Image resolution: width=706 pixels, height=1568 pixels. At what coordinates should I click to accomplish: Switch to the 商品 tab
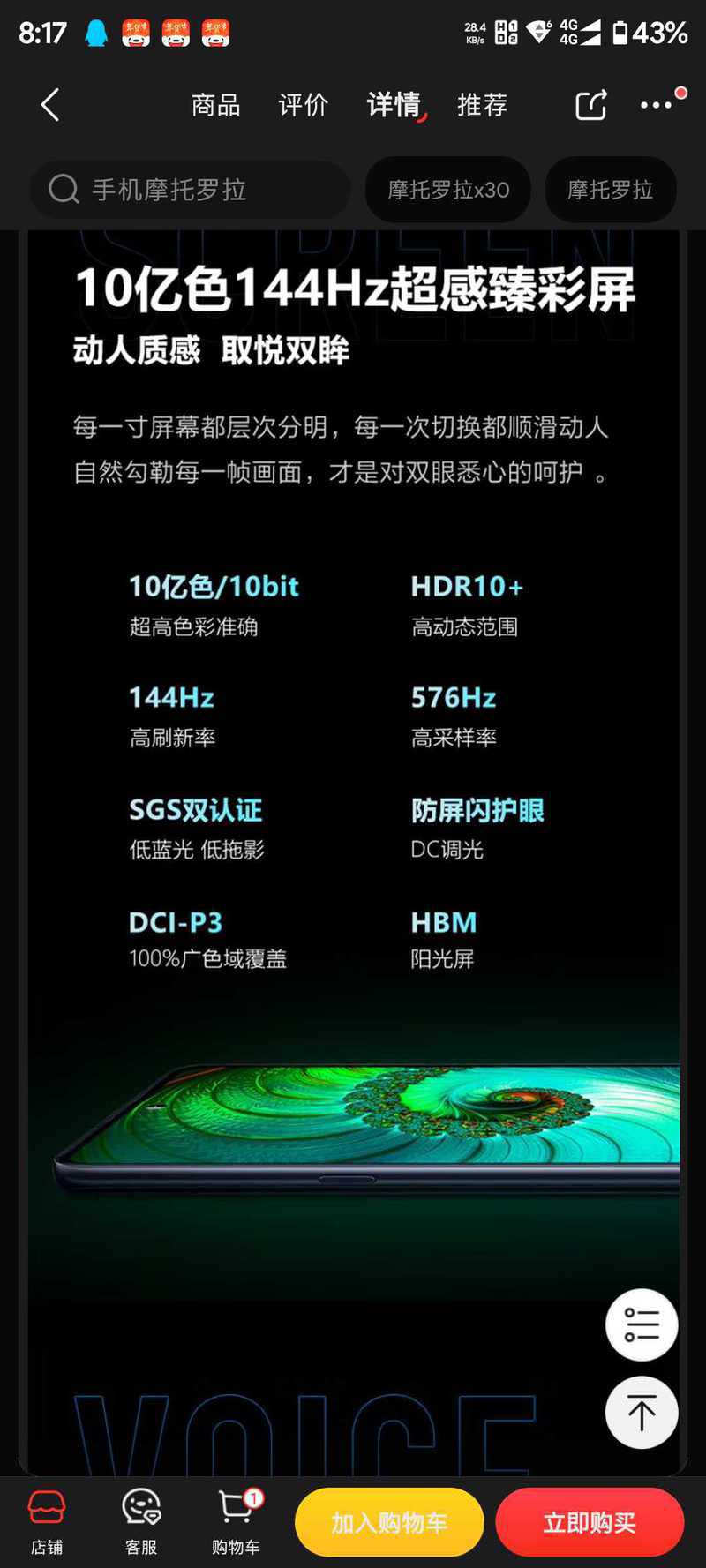point(216,105)
